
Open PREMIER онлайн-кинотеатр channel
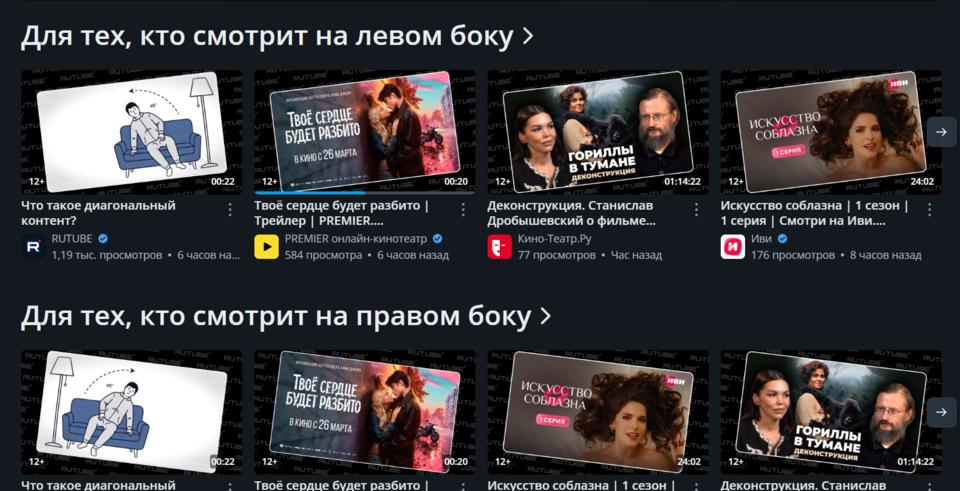coord(355,239)
